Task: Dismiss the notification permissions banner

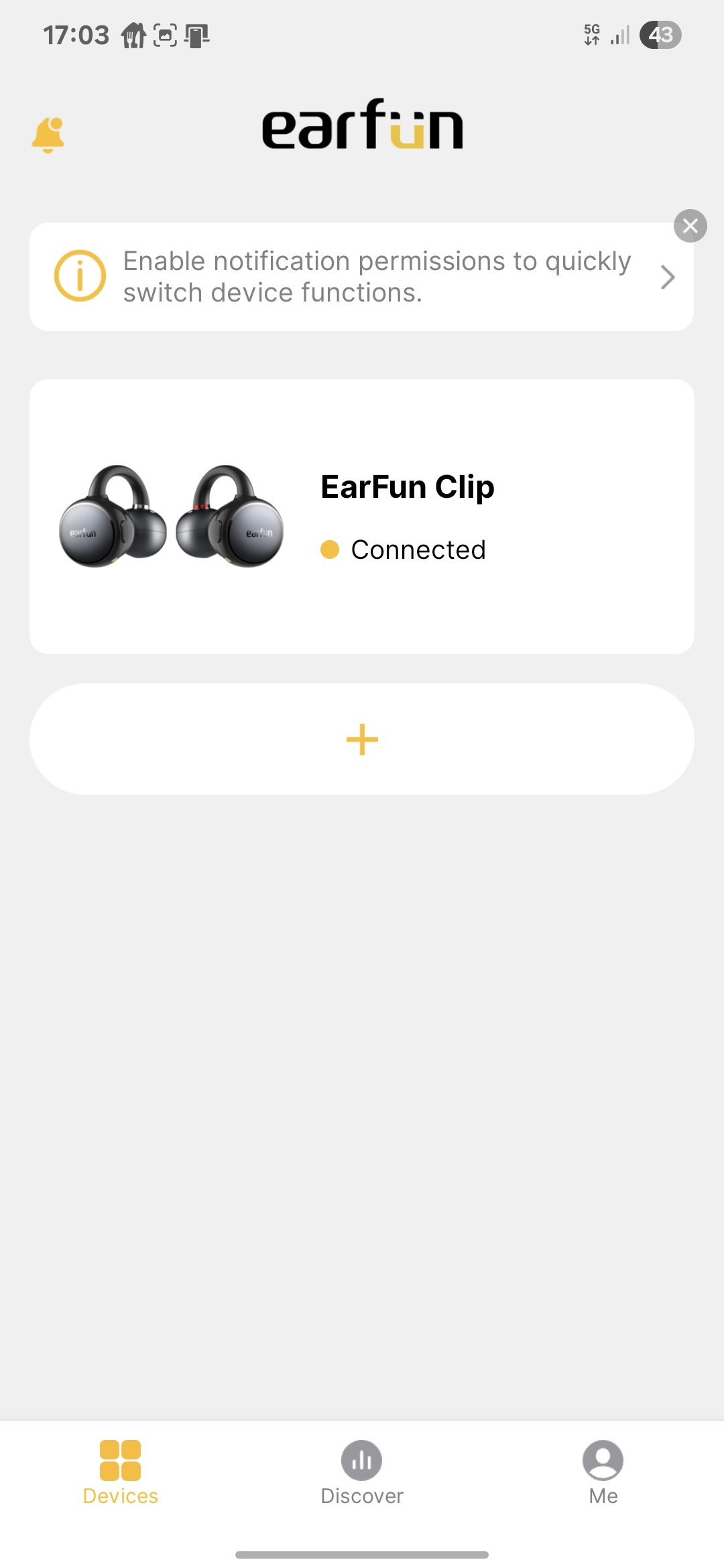Action: point(690,226)
